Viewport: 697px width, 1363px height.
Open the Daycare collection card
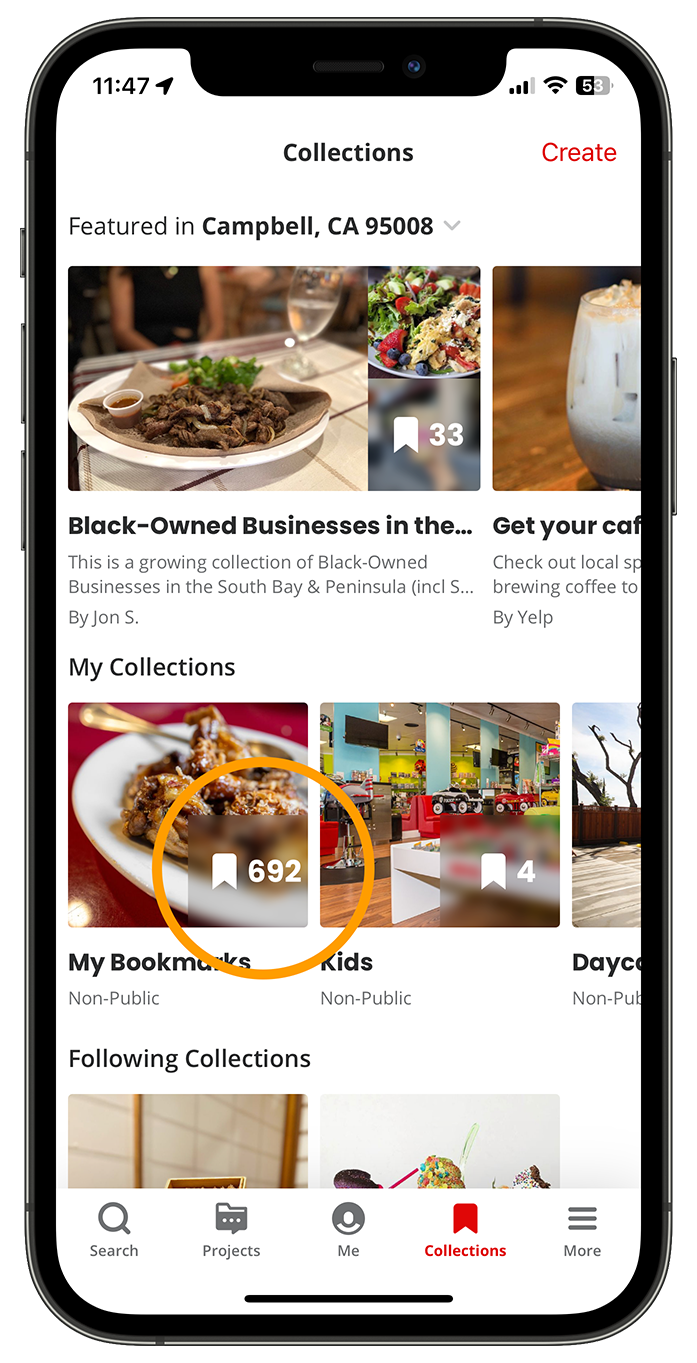606,814
